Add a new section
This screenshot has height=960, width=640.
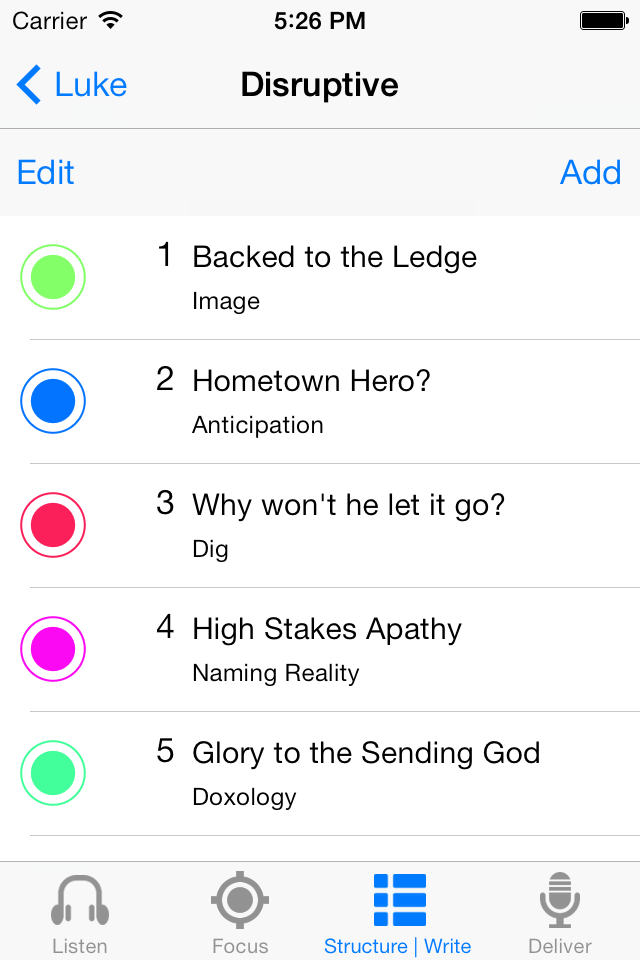[x=590, y=173]
